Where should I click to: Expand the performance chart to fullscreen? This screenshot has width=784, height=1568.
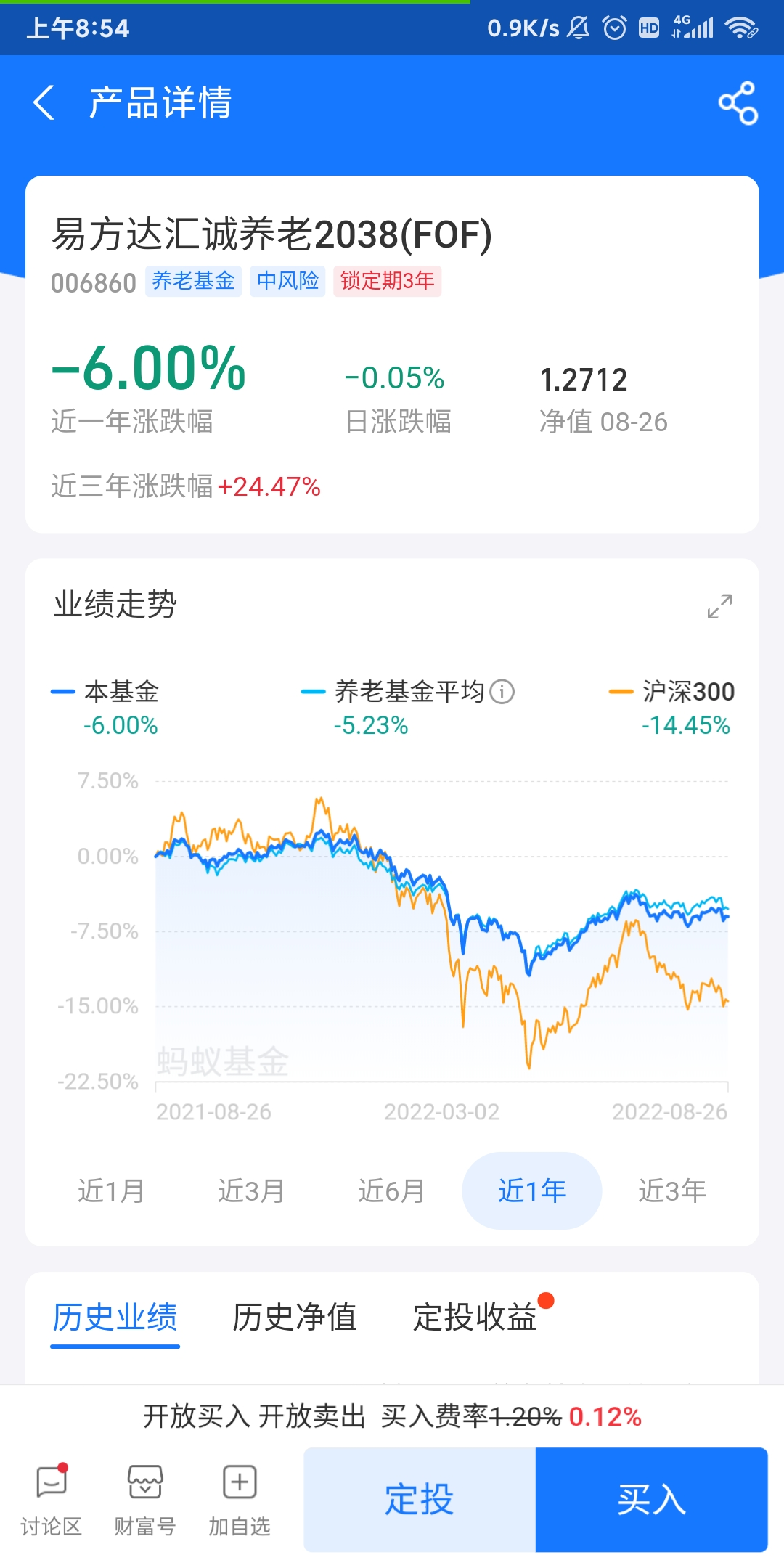click(x=719, y=606)
